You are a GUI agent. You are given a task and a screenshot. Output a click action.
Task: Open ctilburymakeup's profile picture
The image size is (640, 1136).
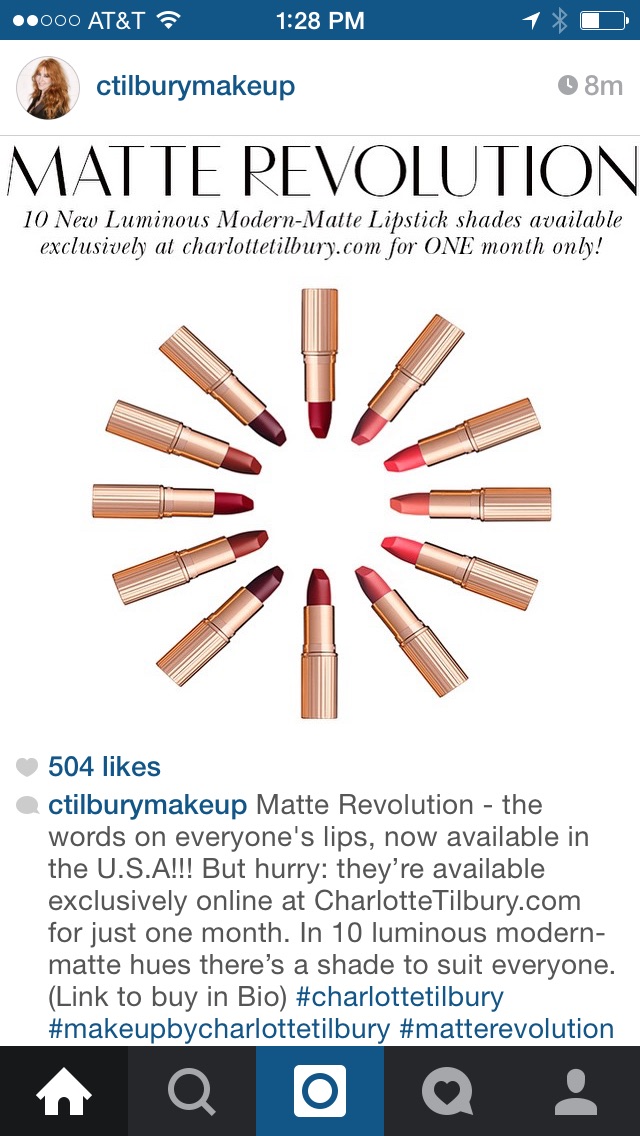tap(48, 88)
